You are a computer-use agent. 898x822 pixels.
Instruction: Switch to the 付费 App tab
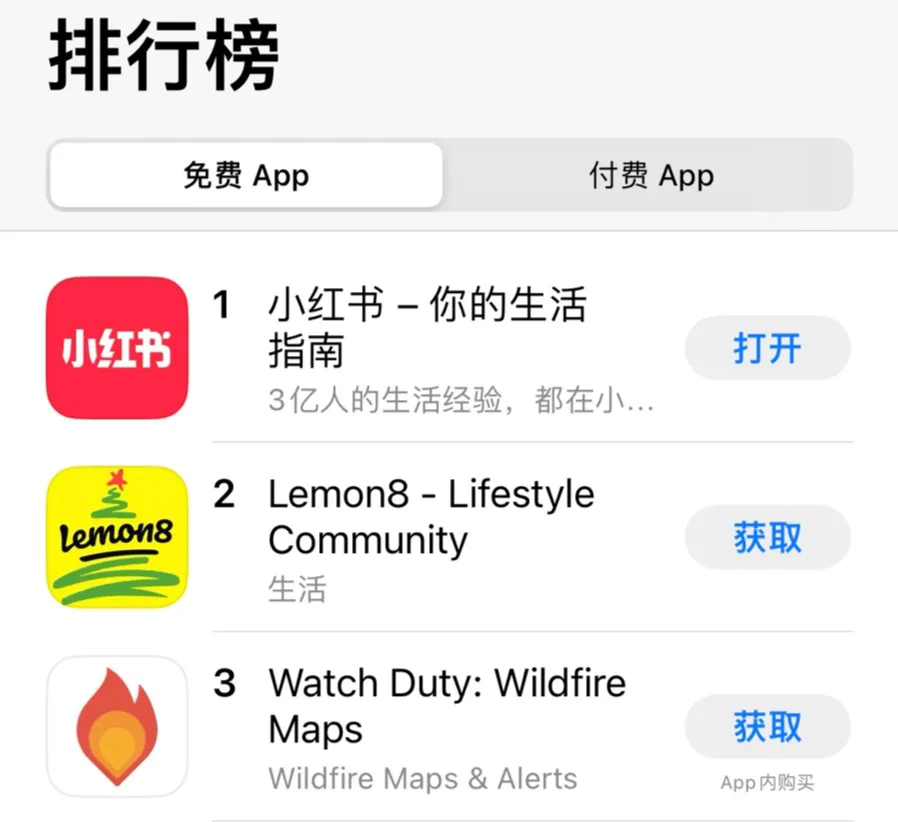pyautogui.click(x=650, y=176)
